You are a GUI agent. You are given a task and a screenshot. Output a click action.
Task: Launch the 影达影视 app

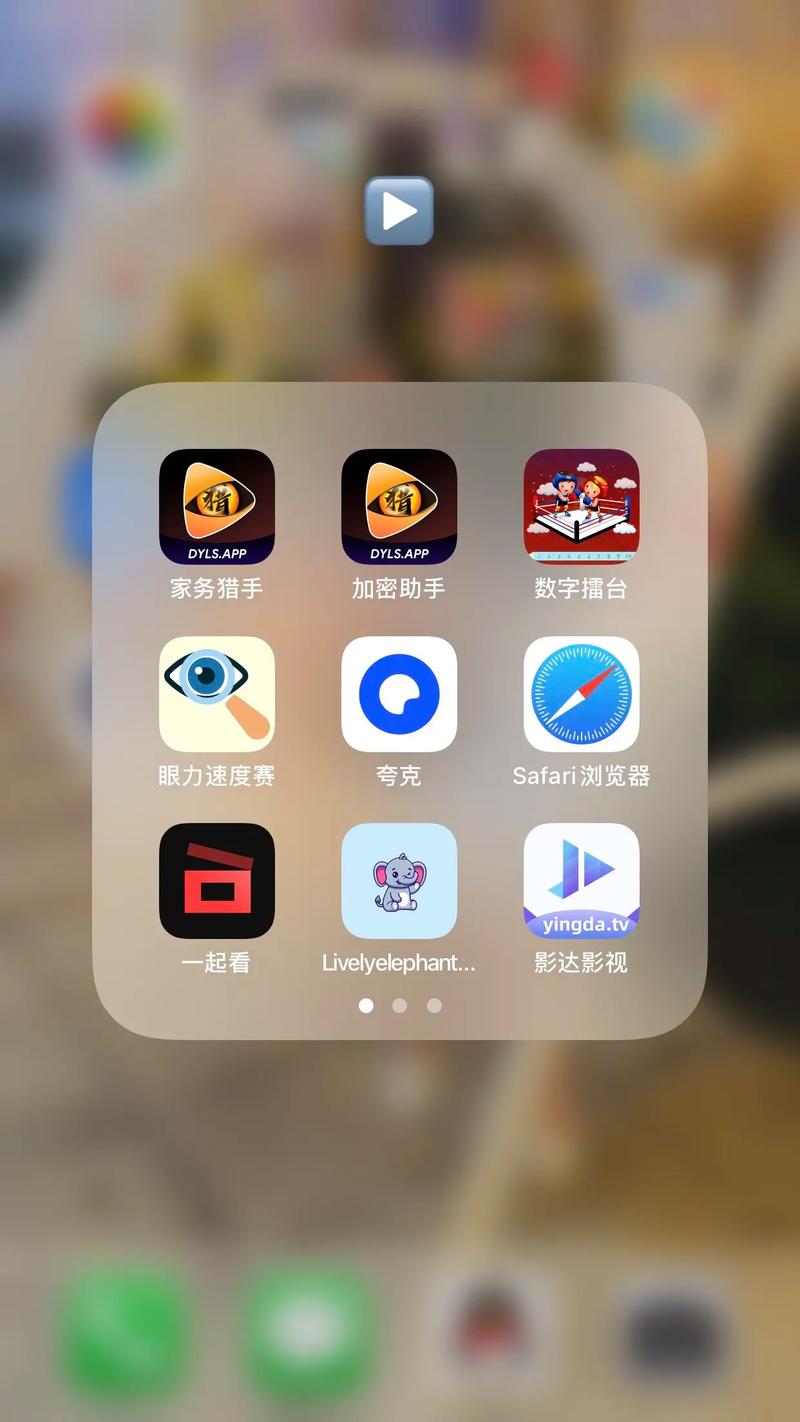(x=581, y=881)
